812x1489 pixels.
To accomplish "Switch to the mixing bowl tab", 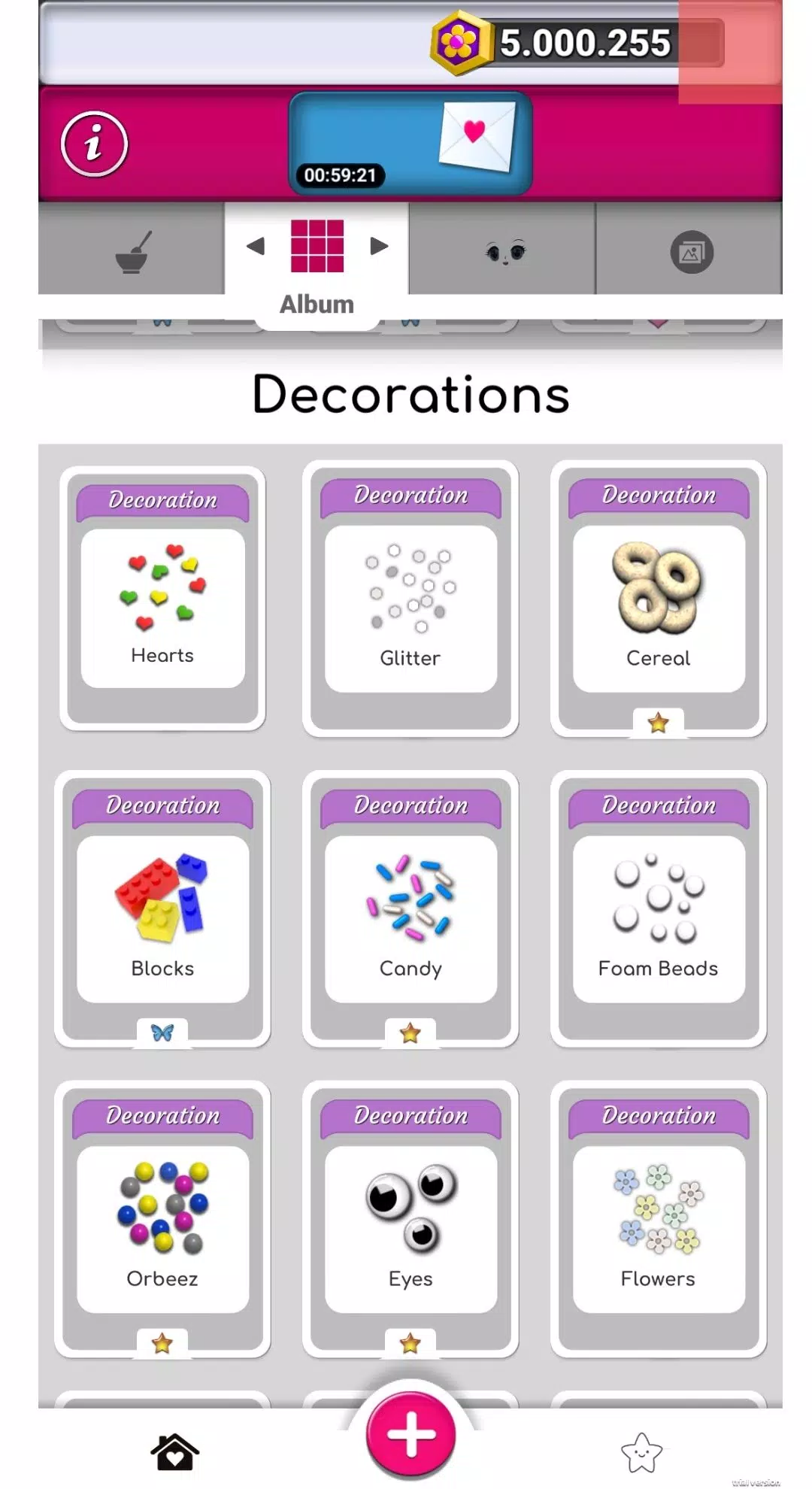I will [132, 252].
